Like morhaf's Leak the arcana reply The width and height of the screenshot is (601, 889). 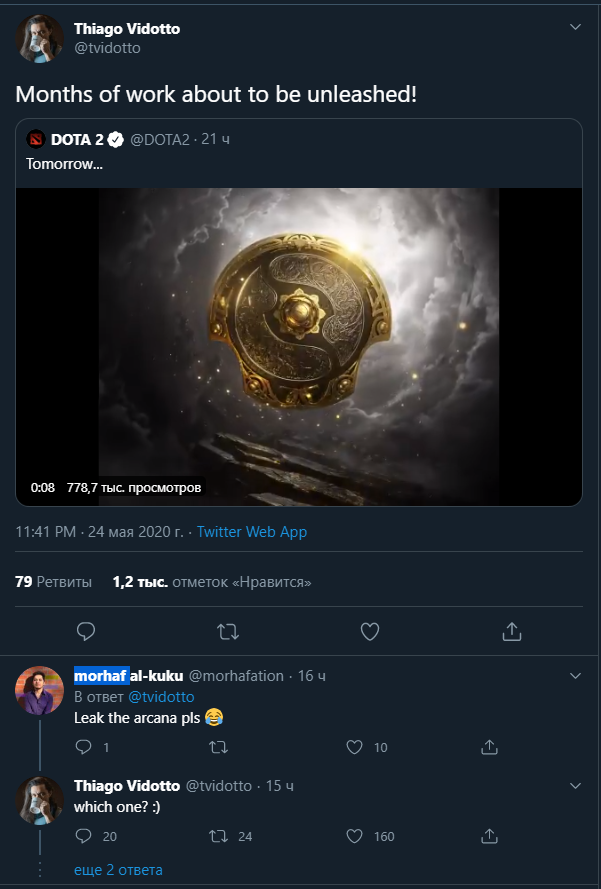coord(353,747)
